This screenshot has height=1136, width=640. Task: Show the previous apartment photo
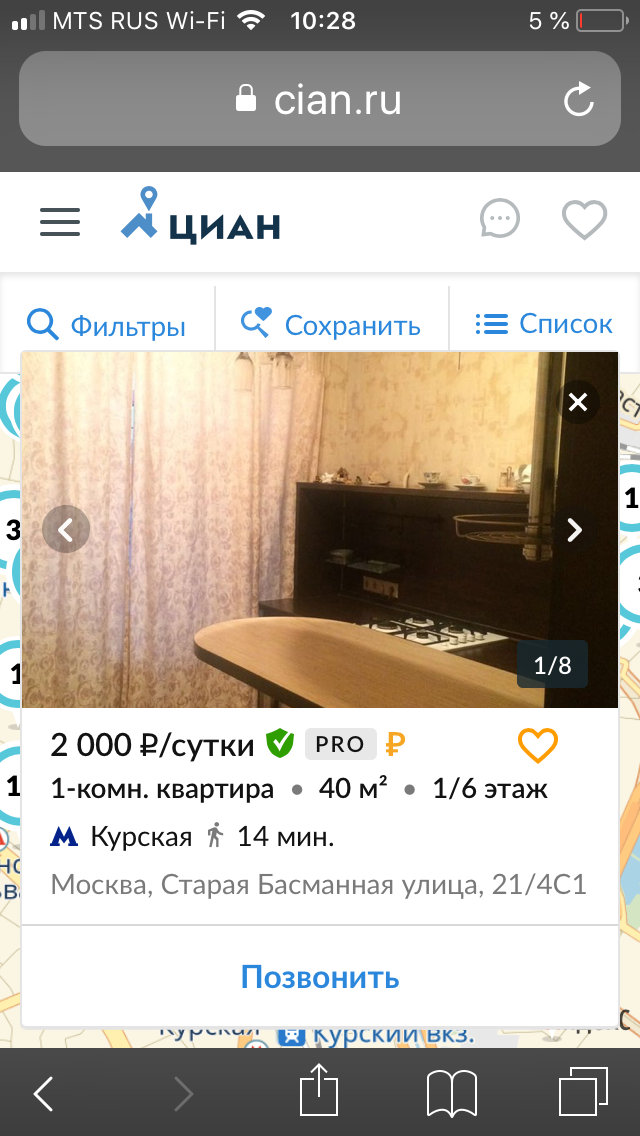tap(66, 530)
